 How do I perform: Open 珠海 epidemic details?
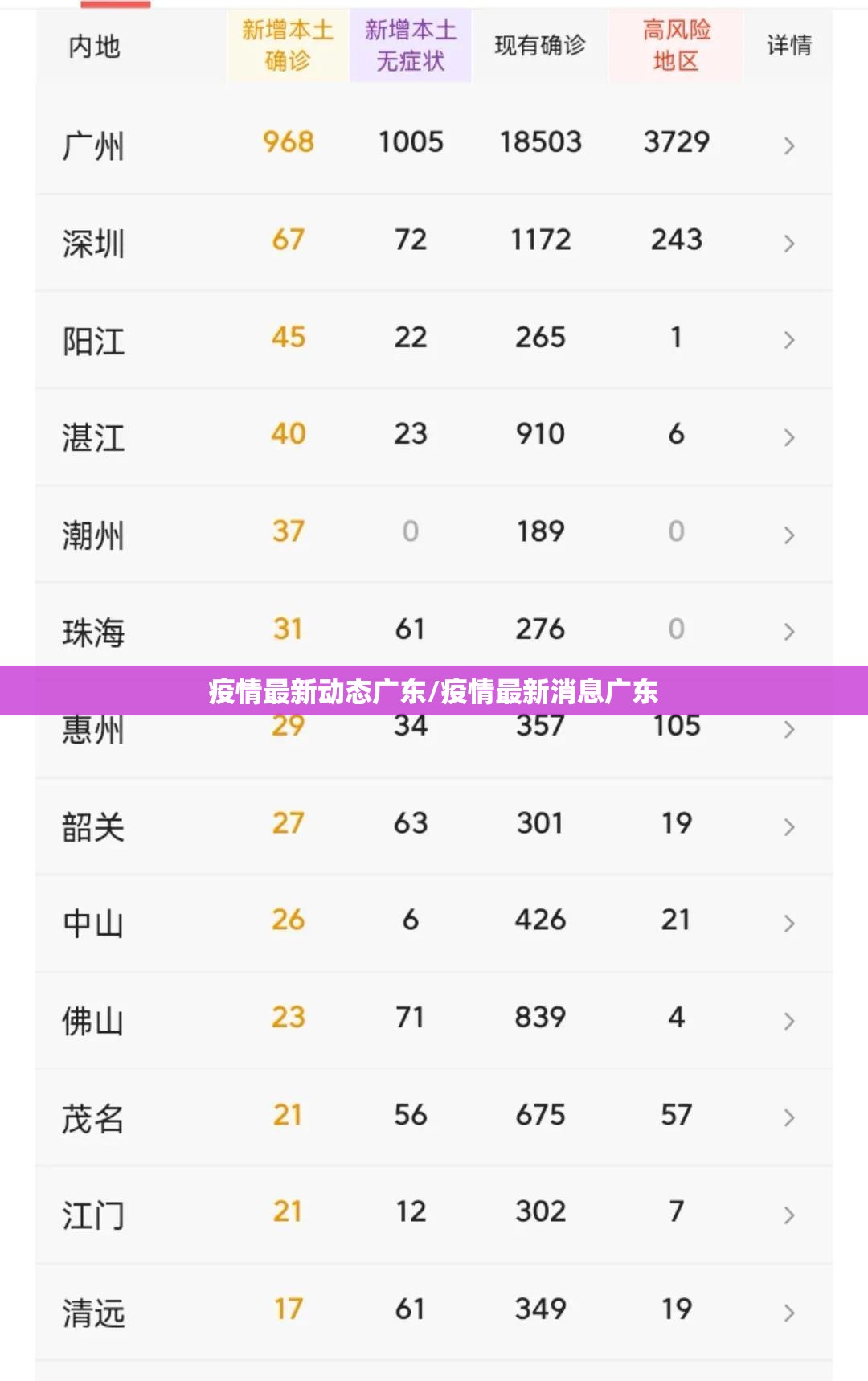click(x=786, y=631)
